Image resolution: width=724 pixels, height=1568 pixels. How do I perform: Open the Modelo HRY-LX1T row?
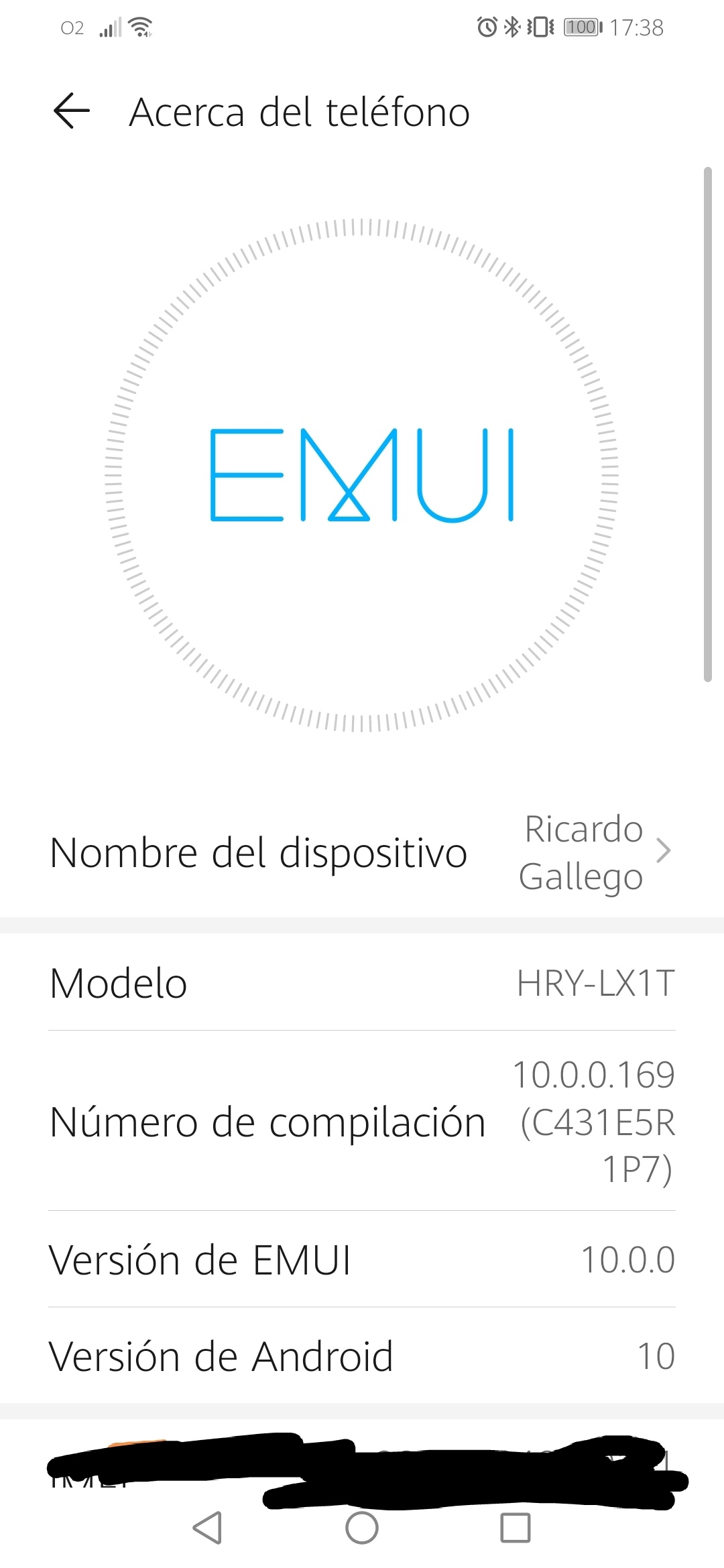pyautogui.click(x=362, y=984)
